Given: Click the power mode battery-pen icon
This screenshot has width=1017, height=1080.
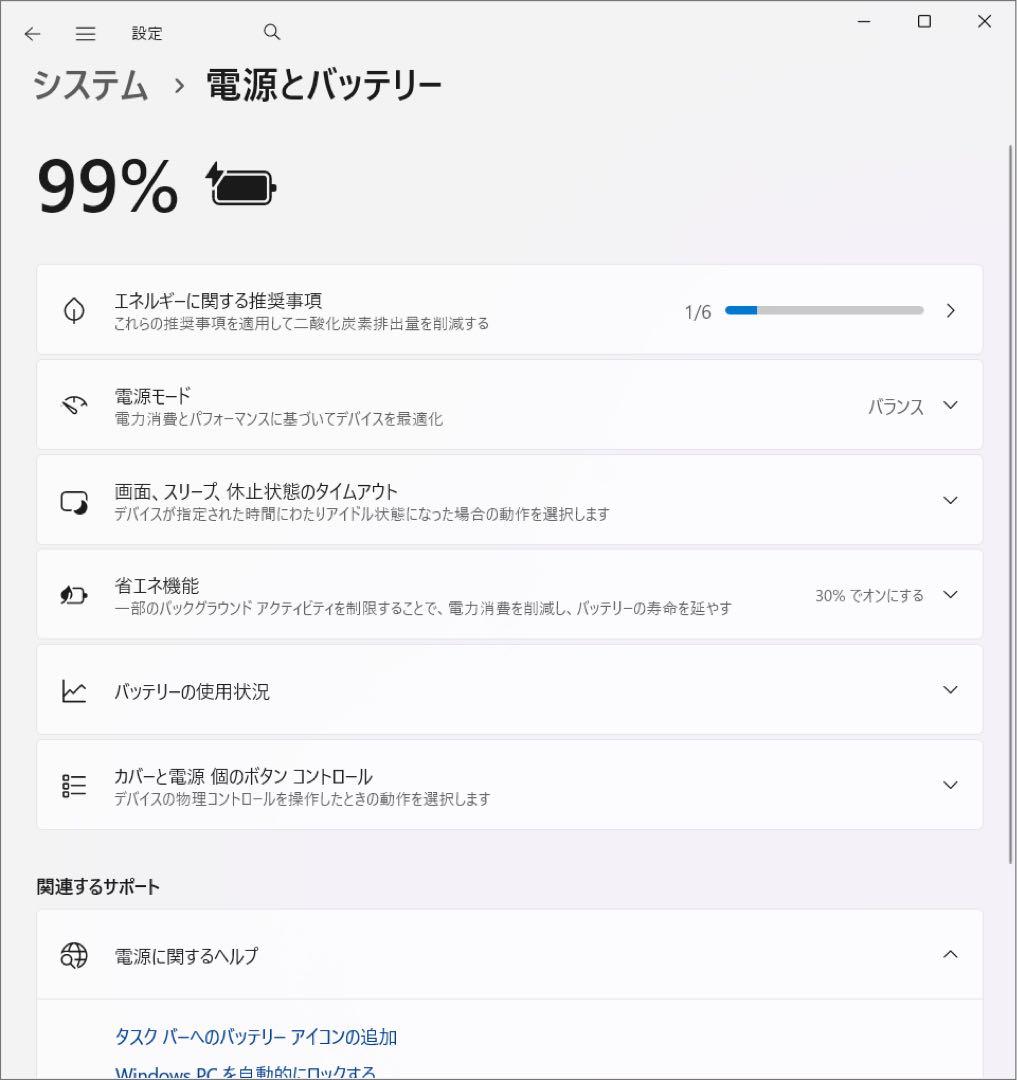Looking at the screenshot, I should [73, 405].
